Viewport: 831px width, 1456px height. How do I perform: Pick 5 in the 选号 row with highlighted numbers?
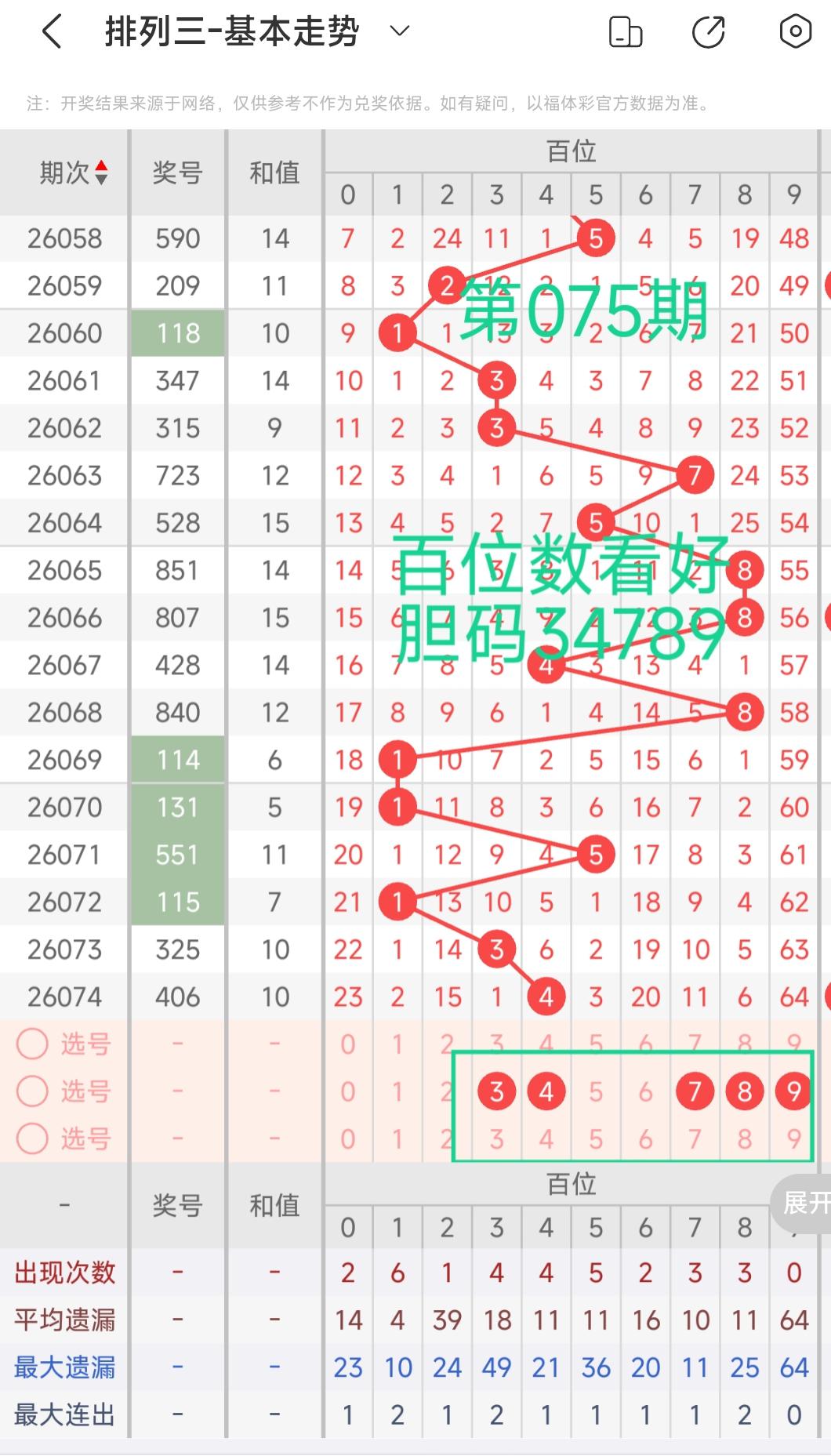[x=596, y=1091]
